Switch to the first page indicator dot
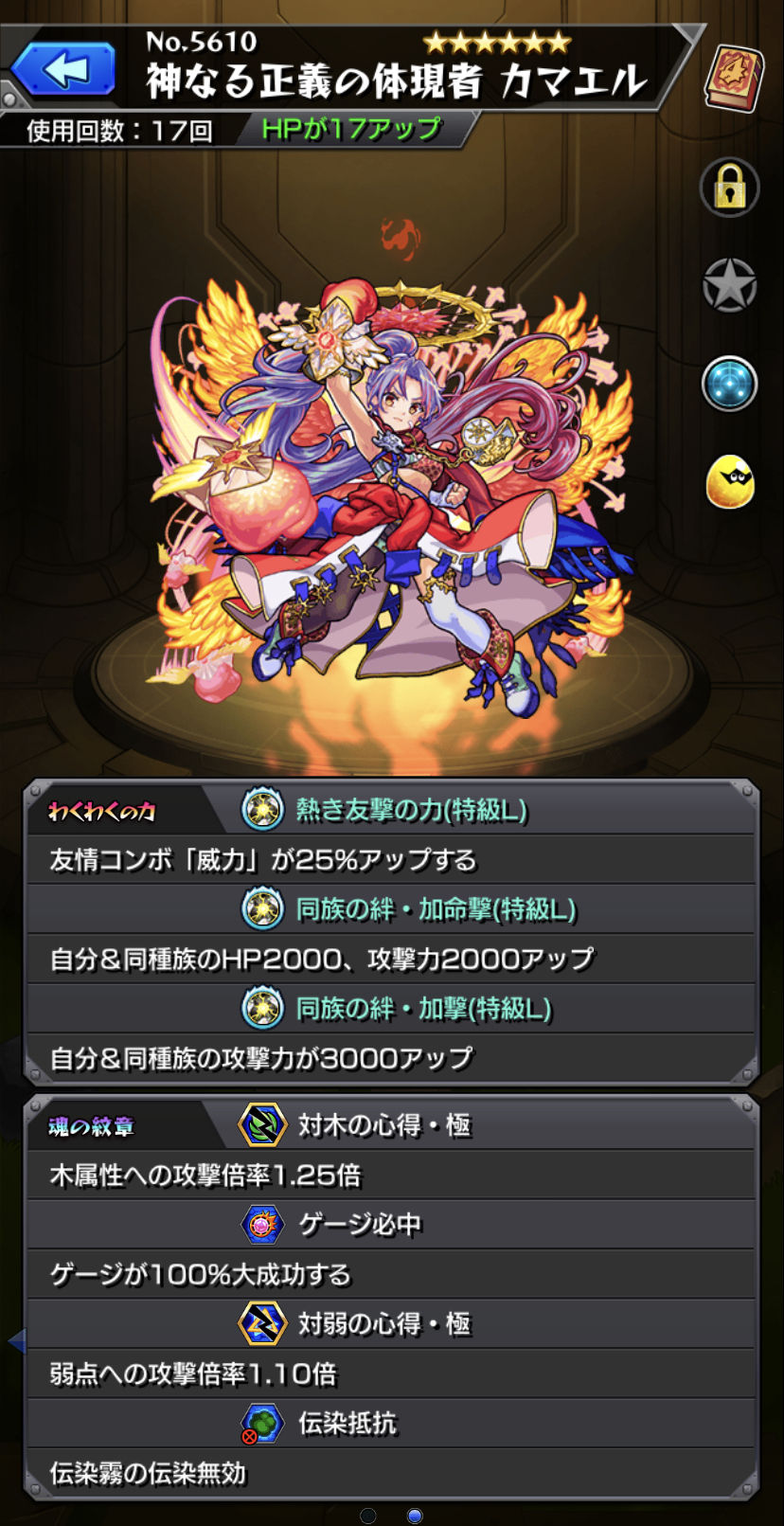Viewport: 784px width, 1526px height. point(368,1516)
